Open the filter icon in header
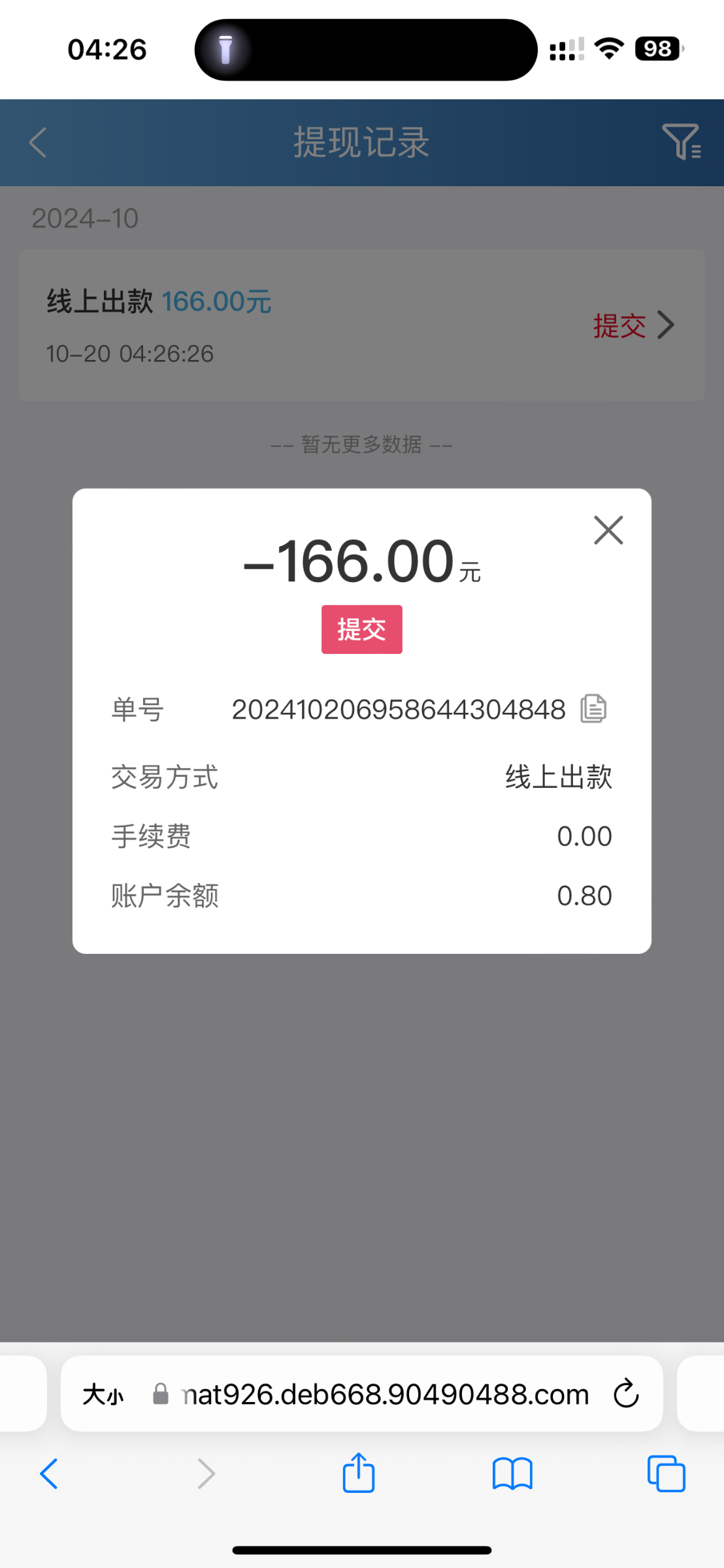 (x=681, y=141)
